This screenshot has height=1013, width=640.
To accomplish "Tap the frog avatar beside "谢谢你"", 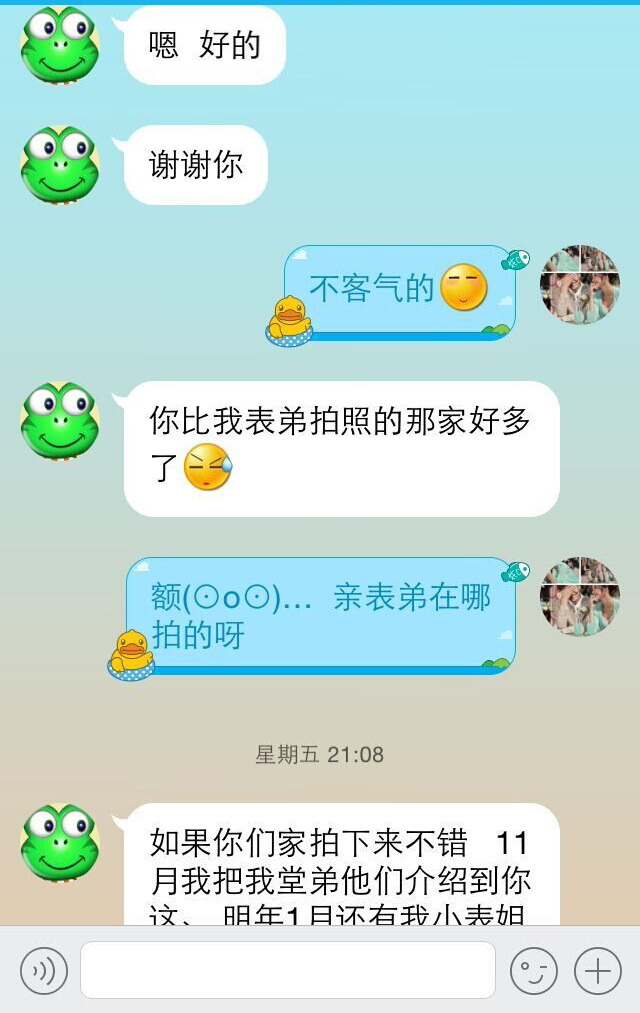I will [x=60, y=165].
